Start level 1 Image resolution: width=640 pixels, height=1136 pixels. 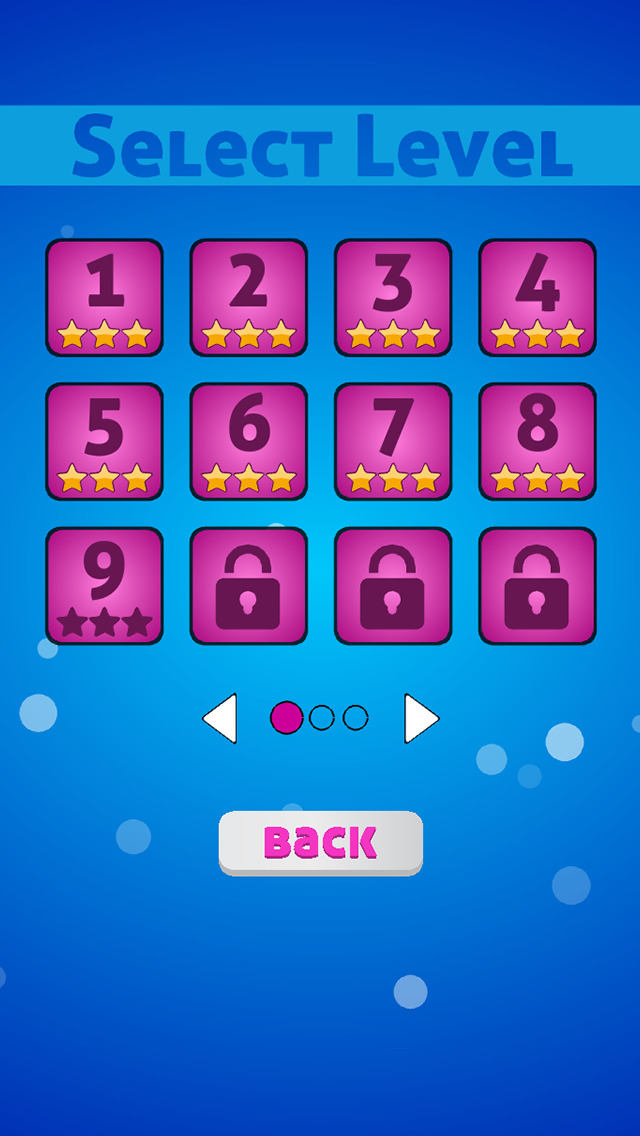[104, 297]
